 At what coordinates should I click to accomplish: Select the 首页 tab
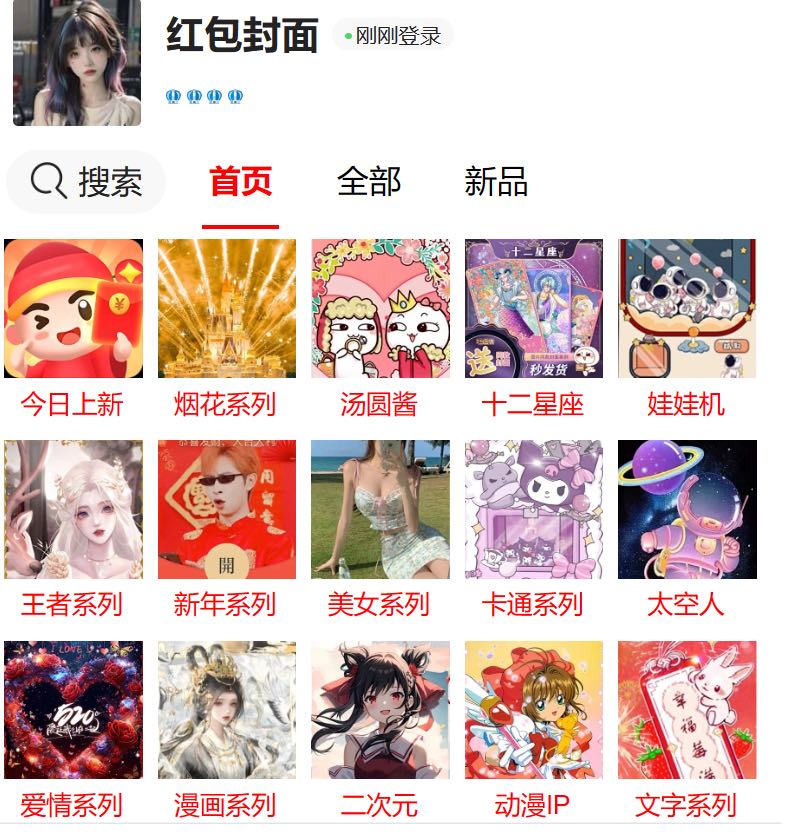click(238, 182)
